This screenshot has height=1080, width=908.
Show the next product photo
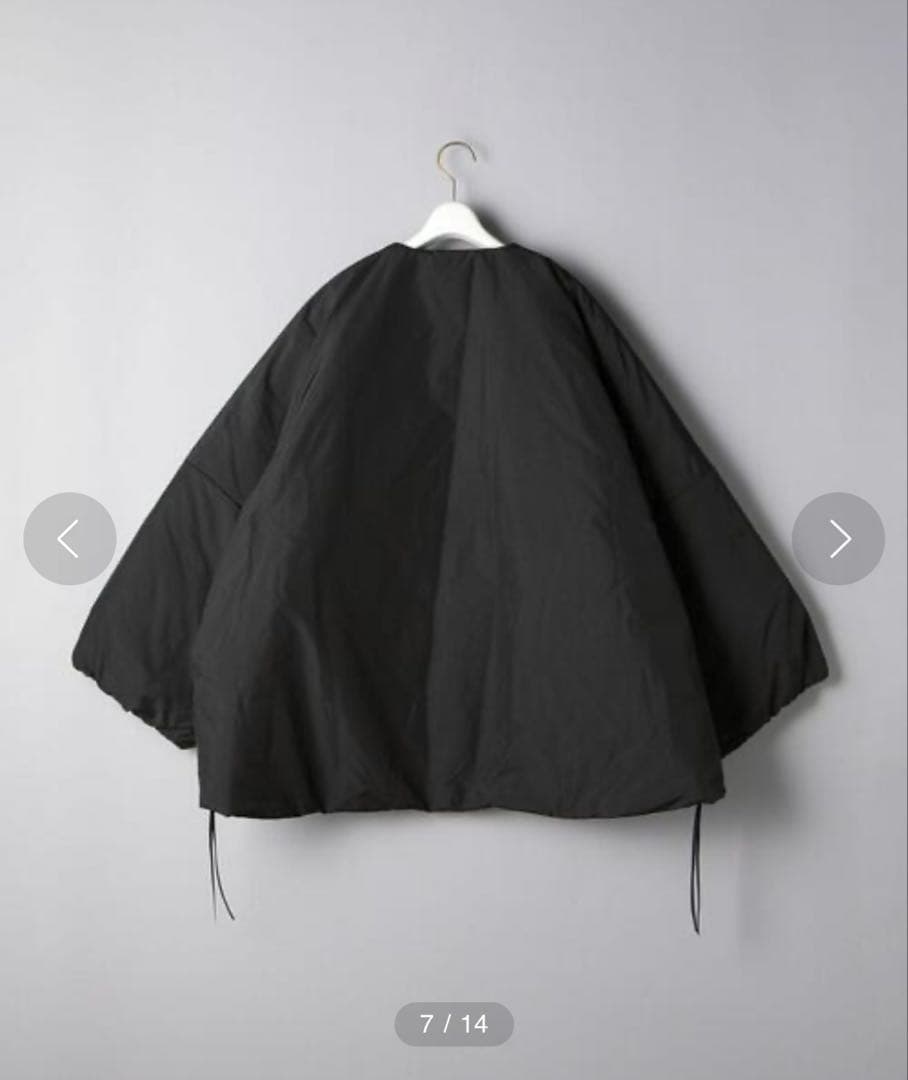[838, 539]
